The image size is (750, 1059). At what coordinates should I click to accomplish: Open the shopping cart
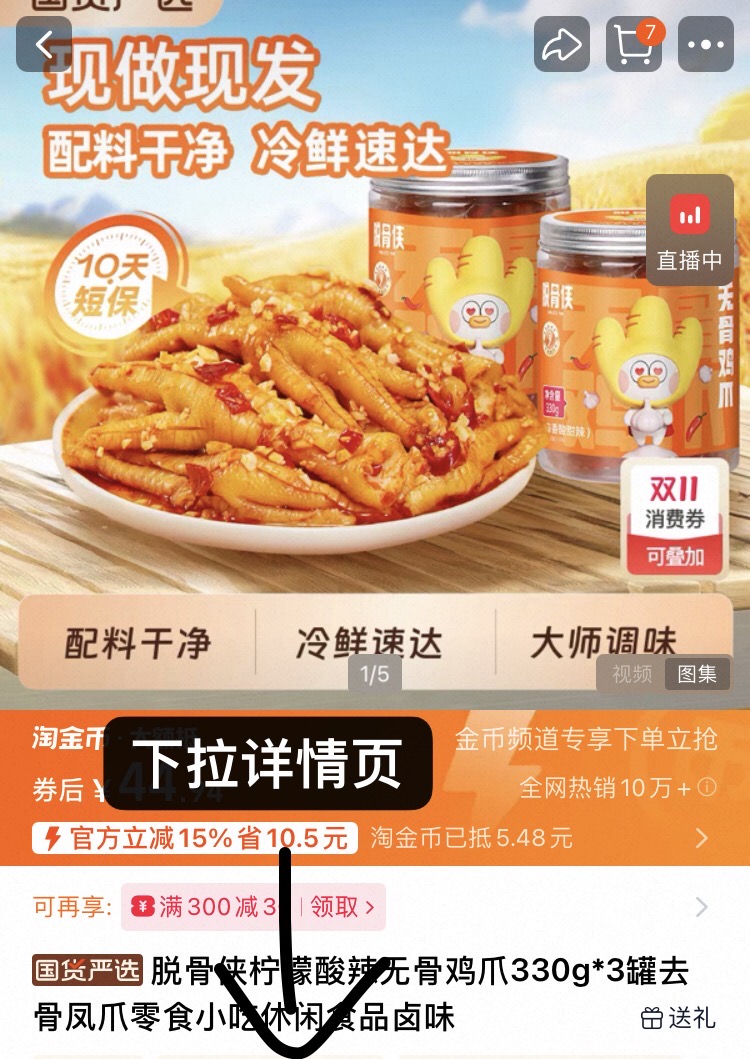(634, 44)
